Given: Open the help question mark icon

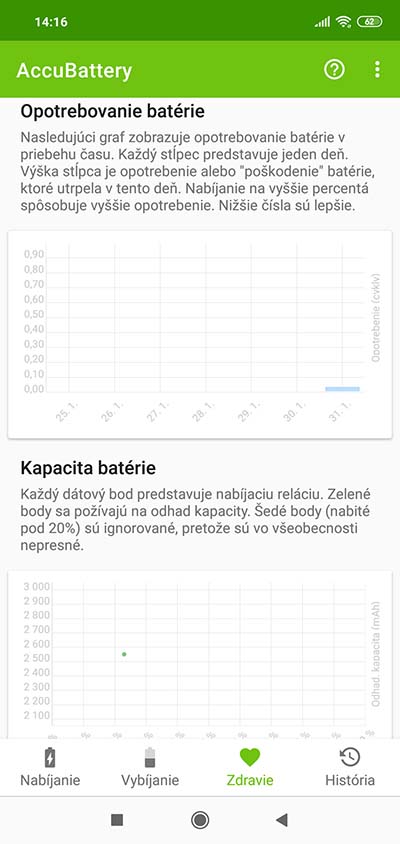Looking at the screenshot, I should 334,69.
